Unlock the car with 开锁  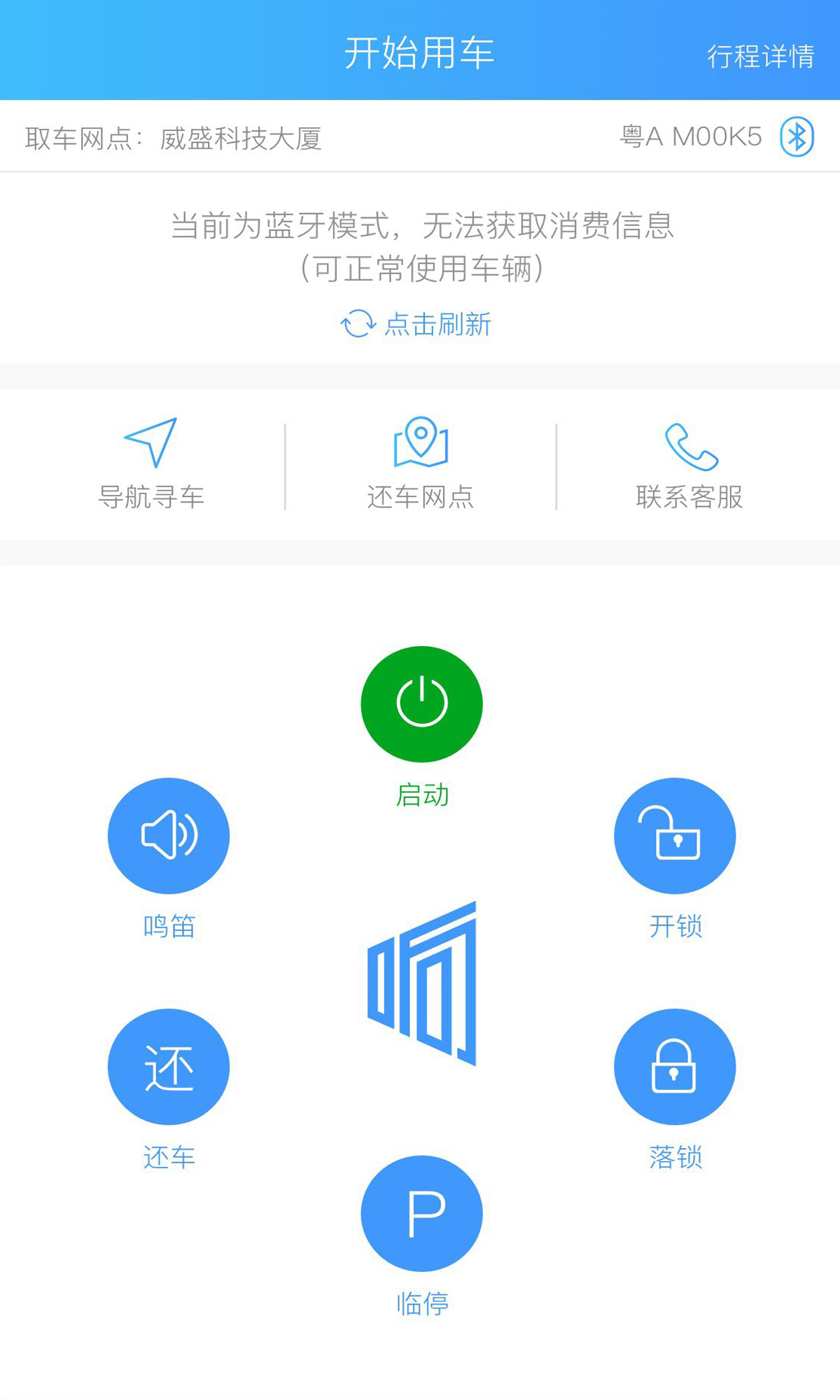675,836
